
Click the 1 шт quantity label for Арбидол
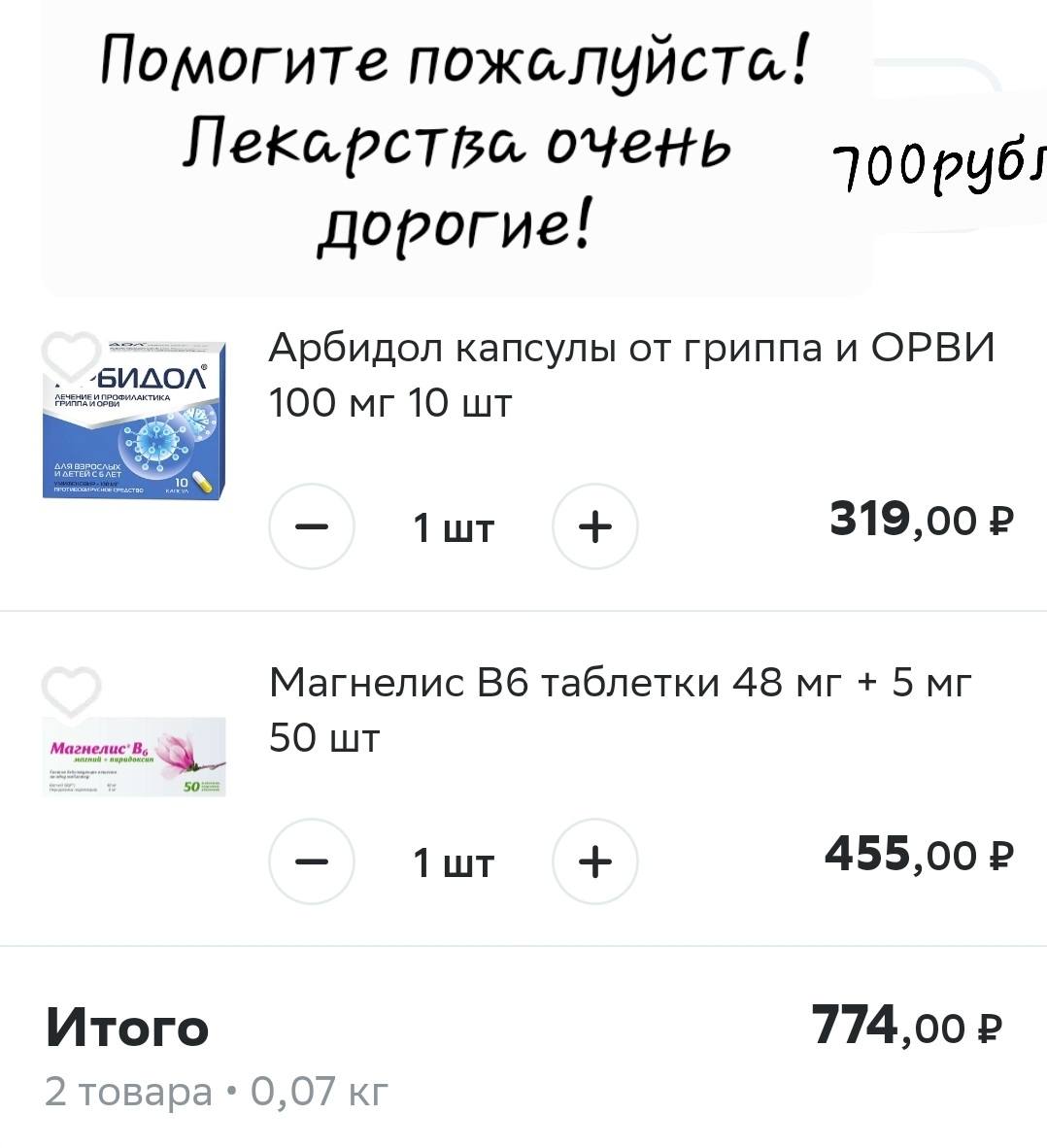[455, 526]
